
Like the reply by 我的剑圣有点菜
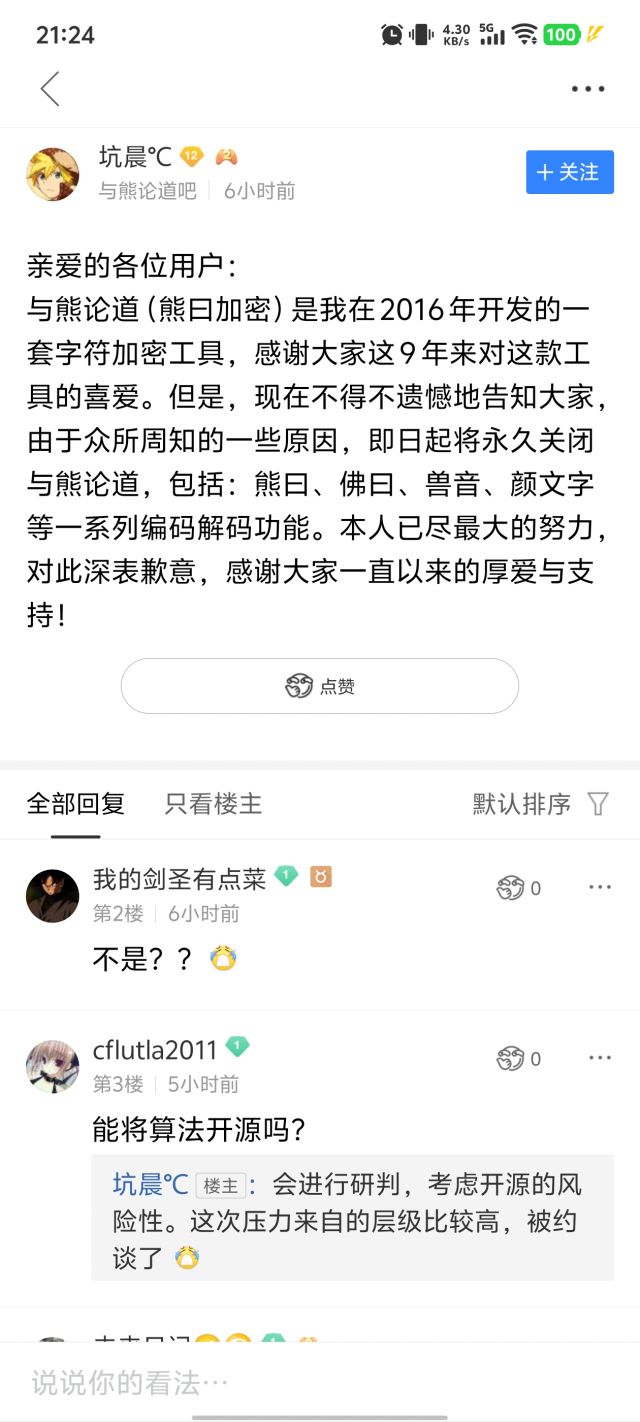tap(518, 888)
